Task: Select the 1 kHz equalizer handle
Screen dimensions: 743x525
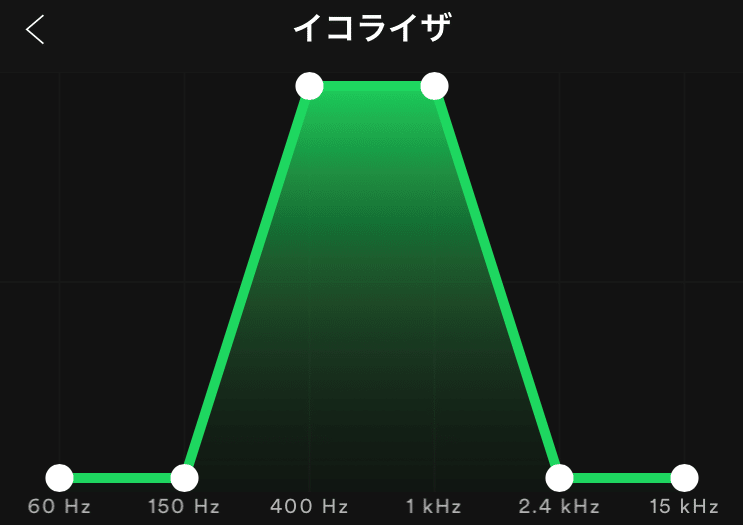Action: click(434, 86)
